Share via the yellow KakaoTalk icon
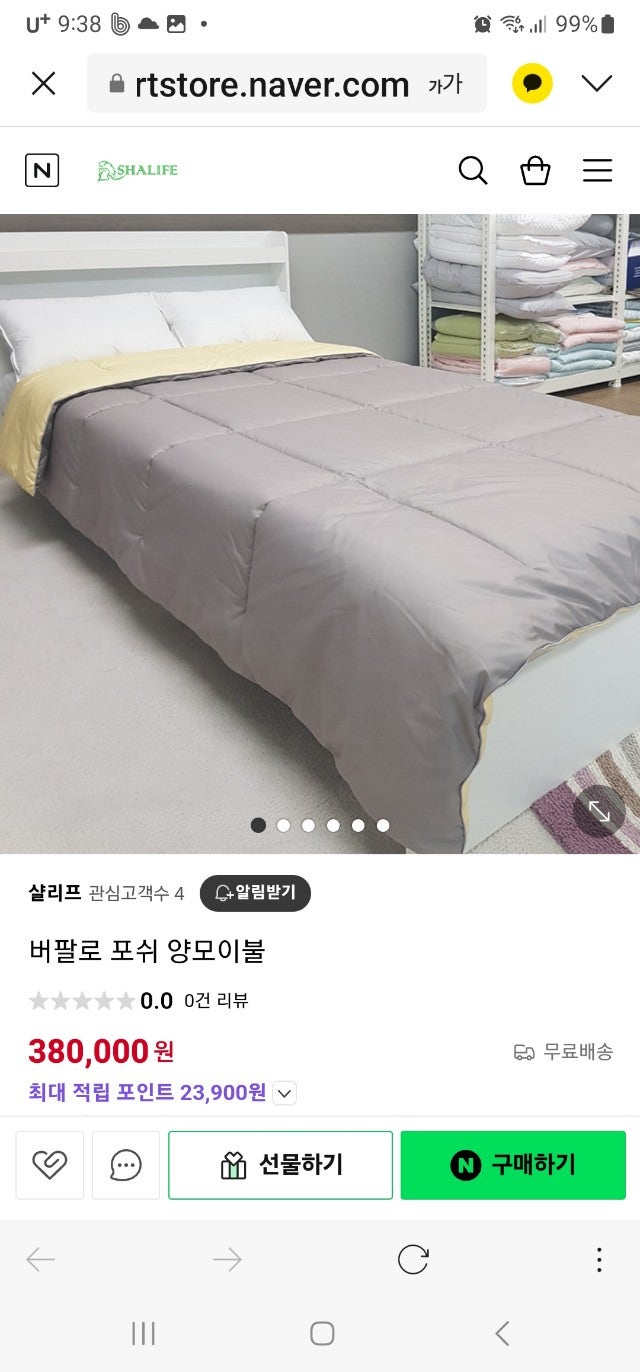The image size is (640, 1372). click(532, 84)
